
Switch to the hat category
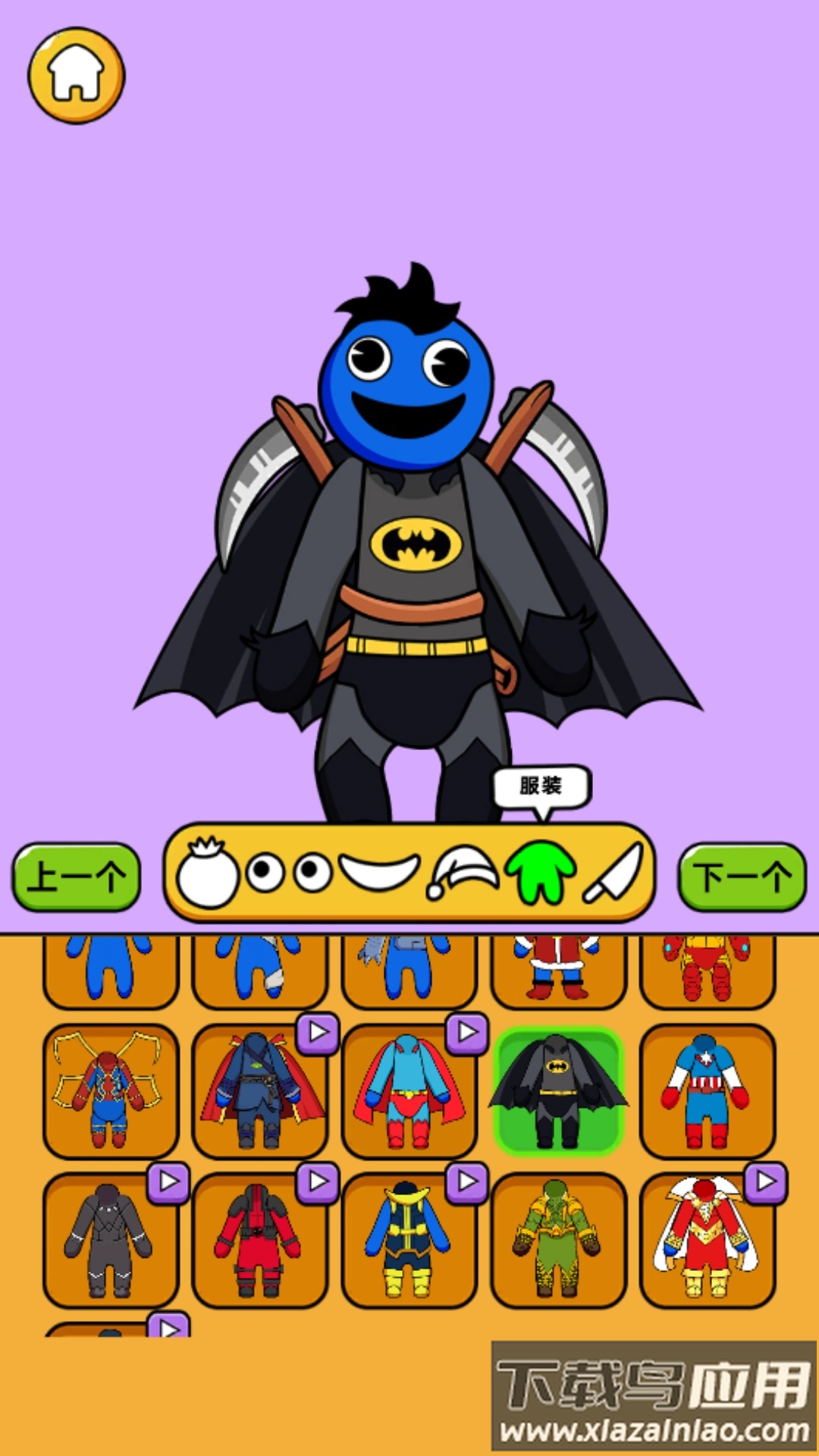point(464,872)
